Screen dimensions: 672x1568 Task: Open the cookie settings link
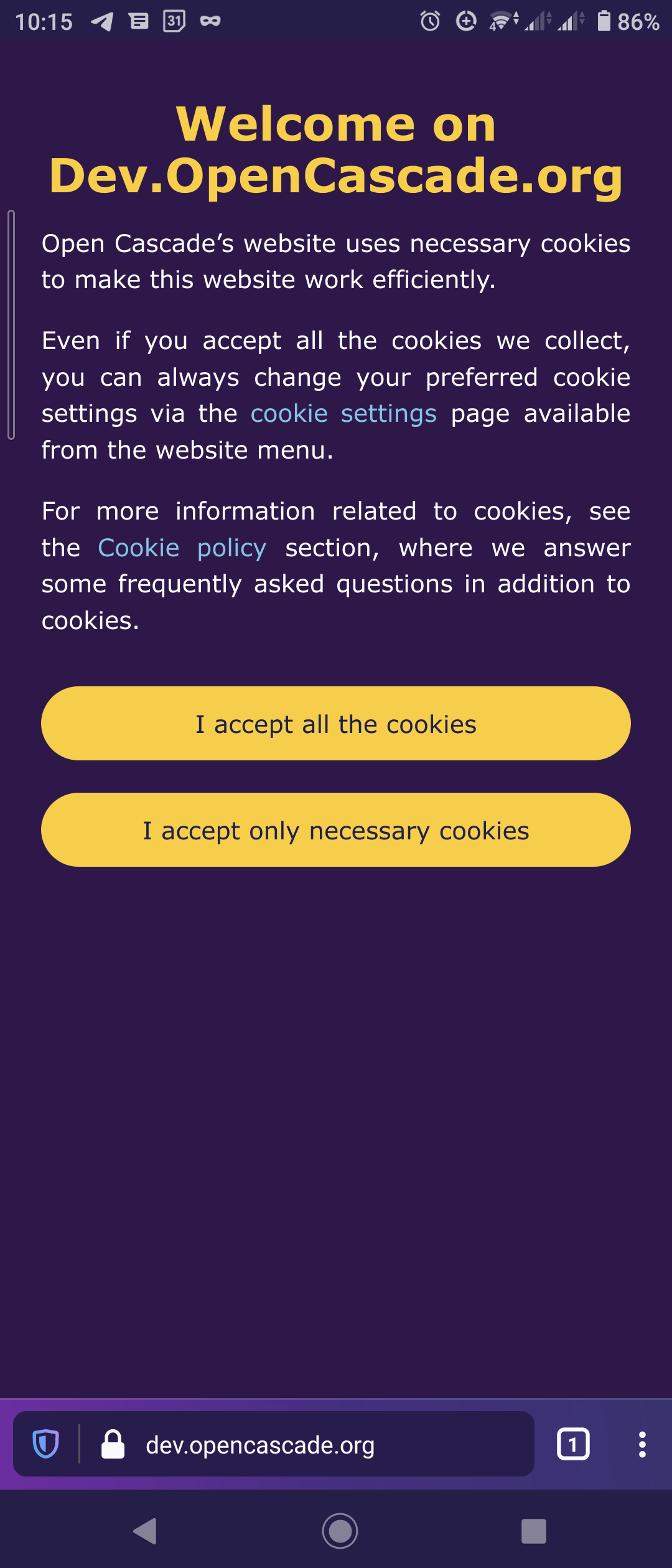pos(343,414)
